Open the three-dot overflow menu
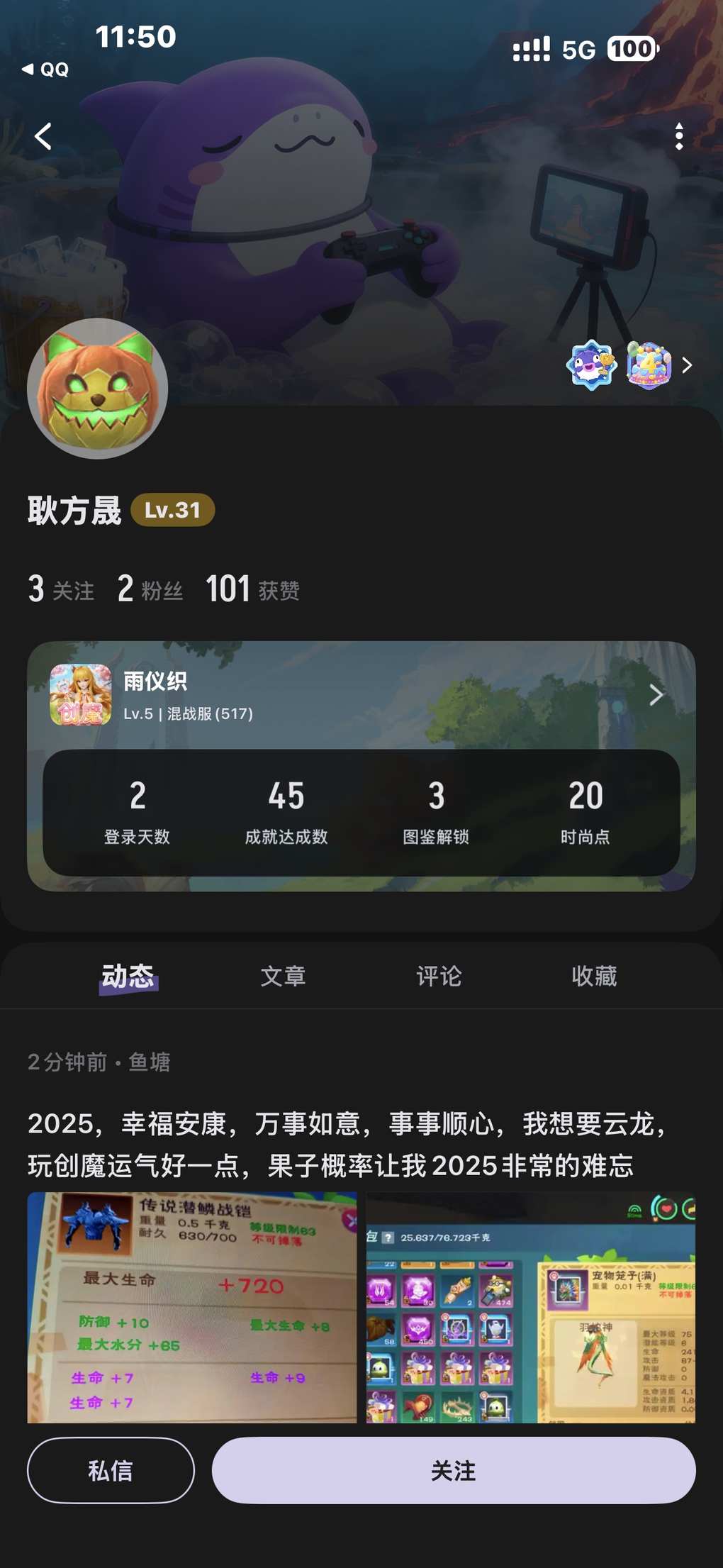 tap(678, 136)
